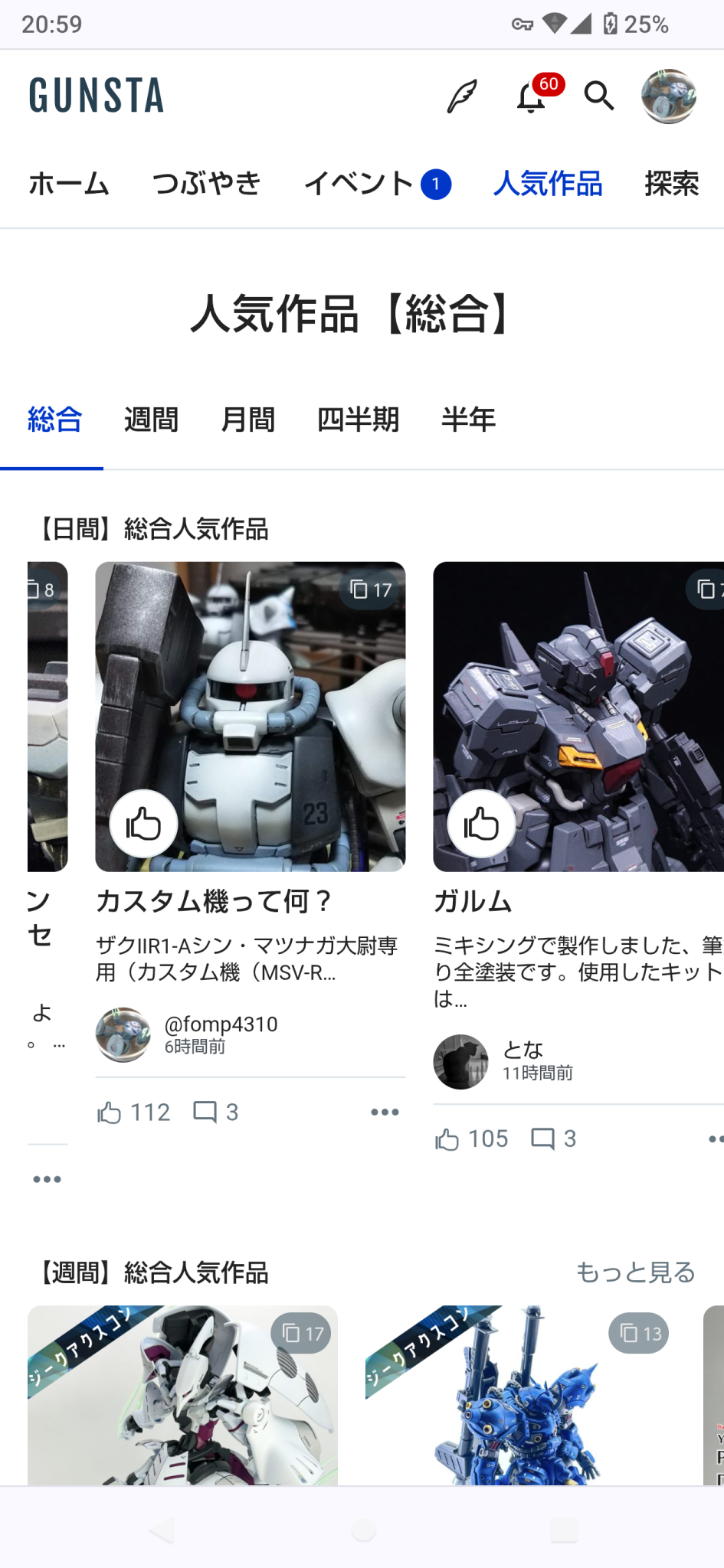Open the feather compose icon
The image size is (724, 1568).
(x=462, y=96)
